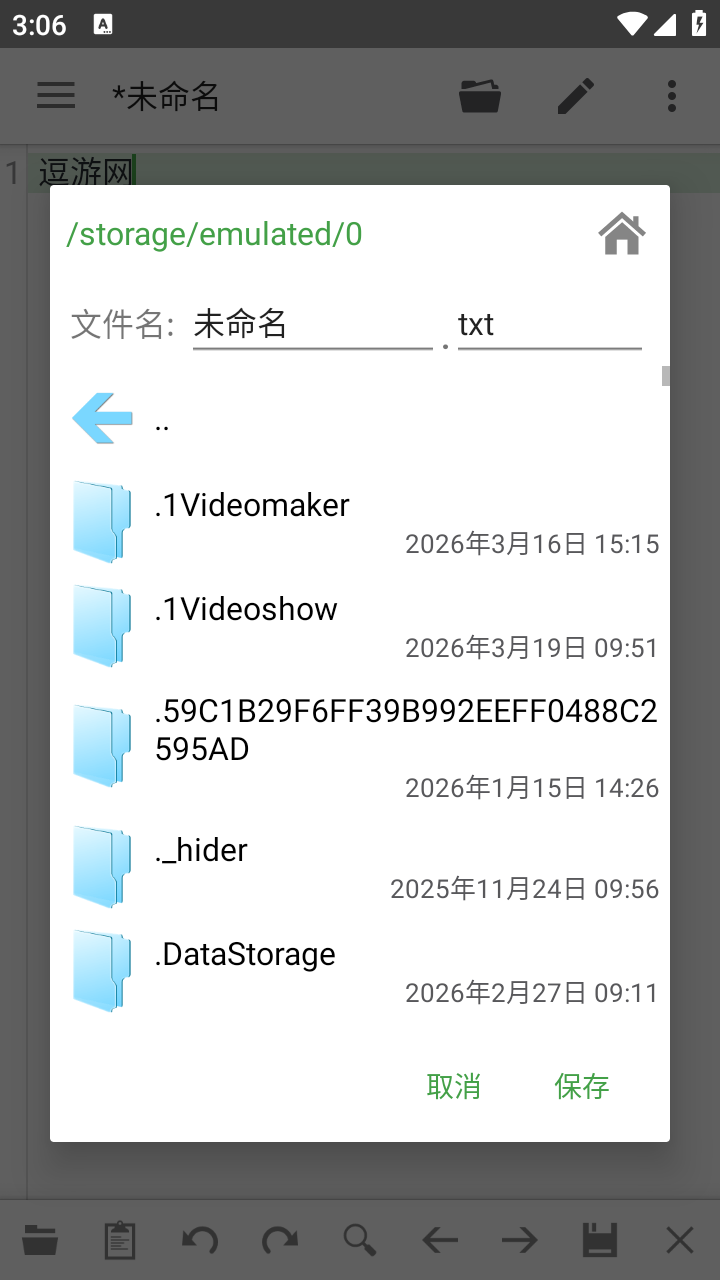The width and height of the screenshot is (720, 1280).
Task: Click the 未命名 filename input field
Action: click(x=312, y=324)
